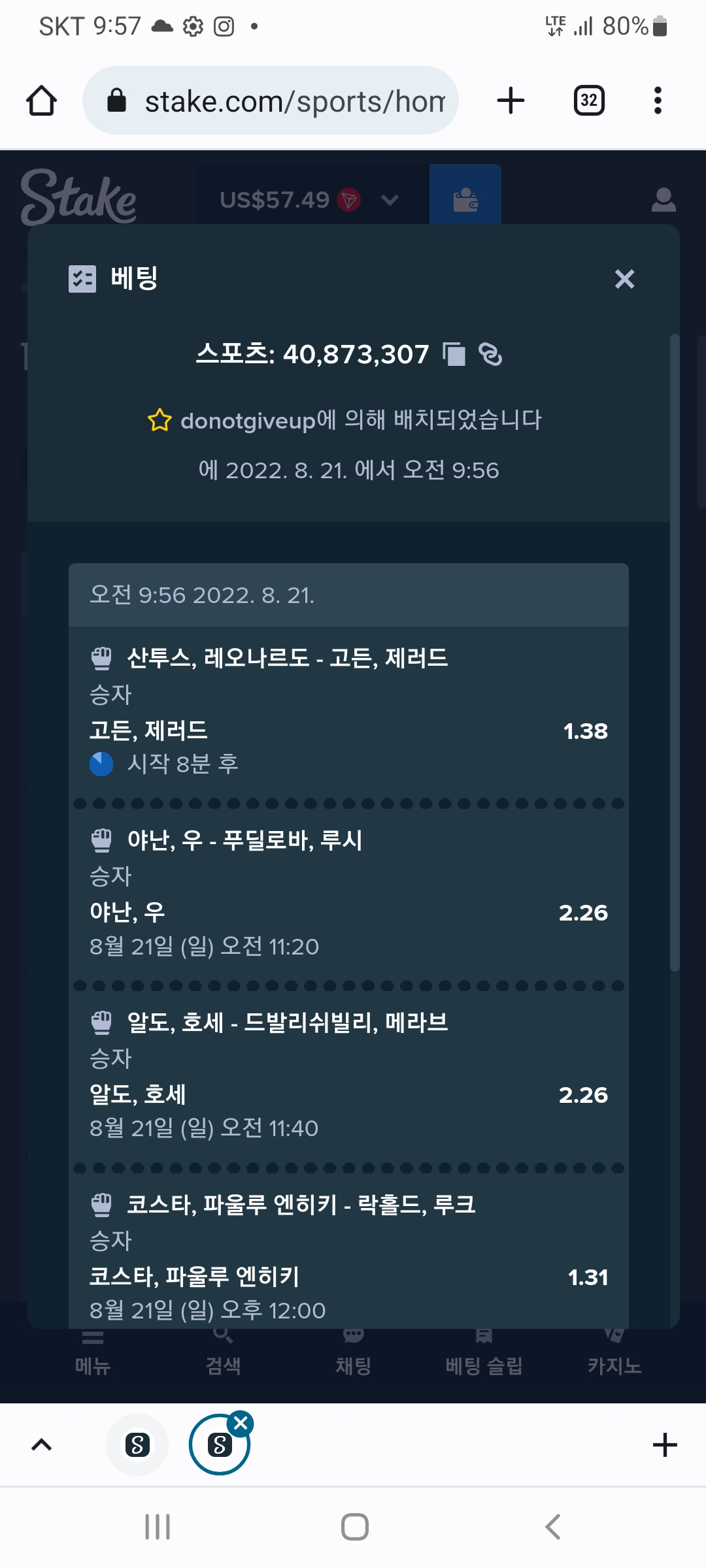This screenshot has height=1568, width=706.
Task: Go to the browser home page
Action: (x=41, y=101)
